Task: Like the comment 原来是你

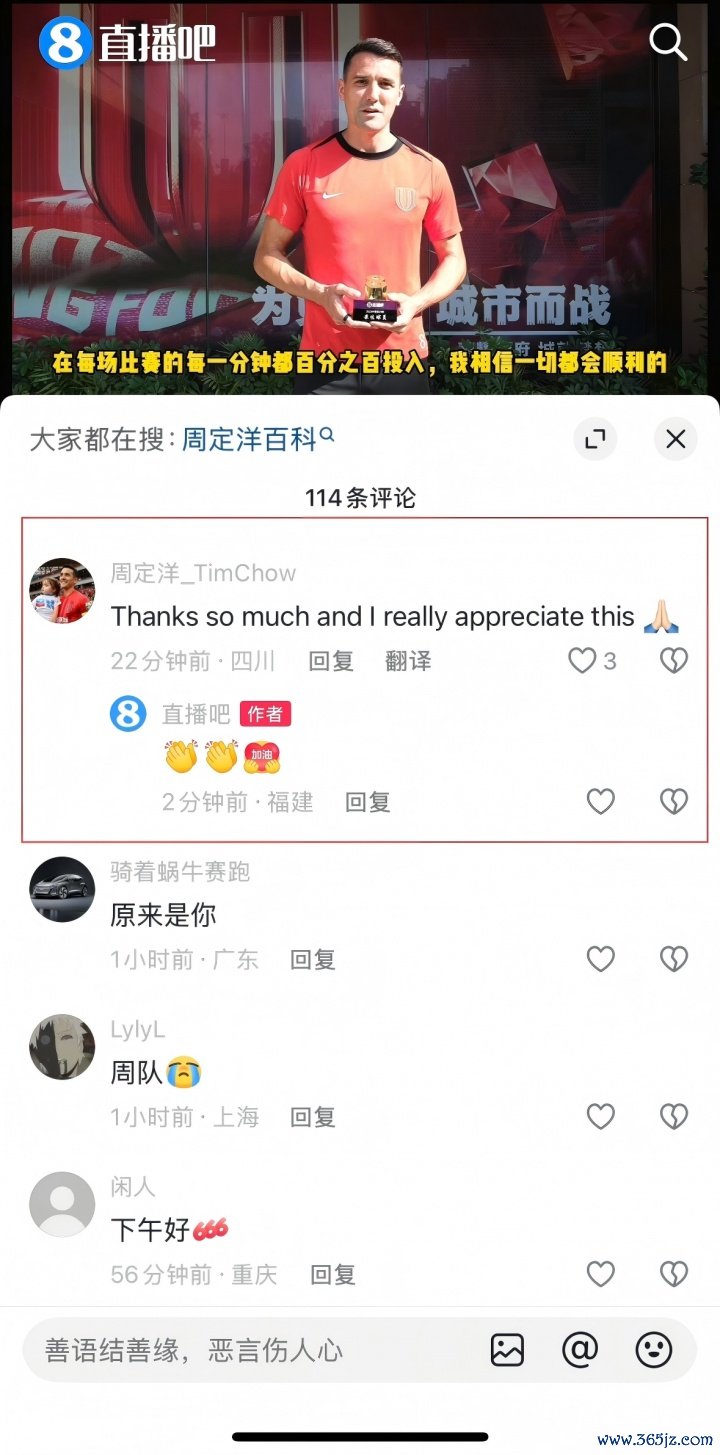Action: click(600, 960)
